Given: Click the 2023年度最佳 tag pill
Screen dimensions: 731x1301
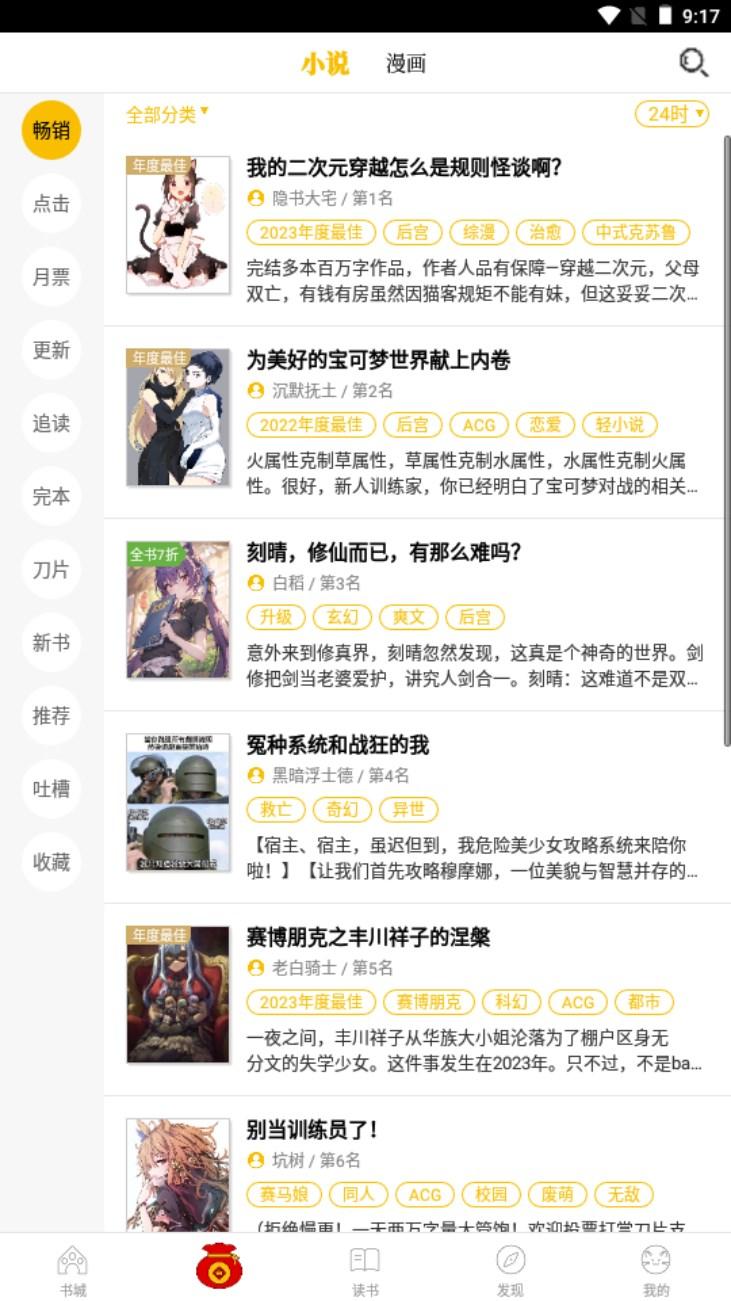Looking at the screenshot, I should [x=312, y=232].
